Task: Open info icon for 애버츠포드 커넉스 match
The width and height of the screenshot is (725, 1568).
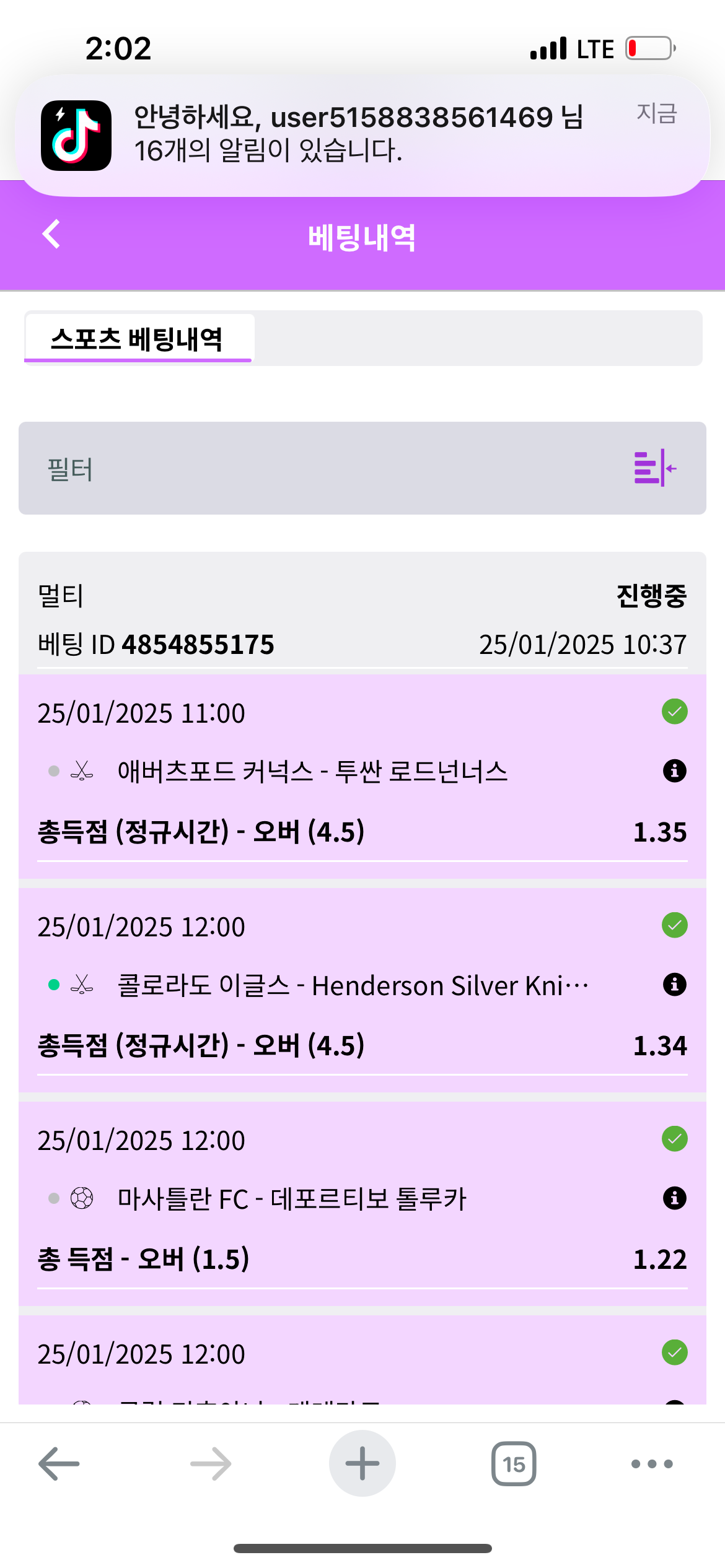Action: point(675,771)
